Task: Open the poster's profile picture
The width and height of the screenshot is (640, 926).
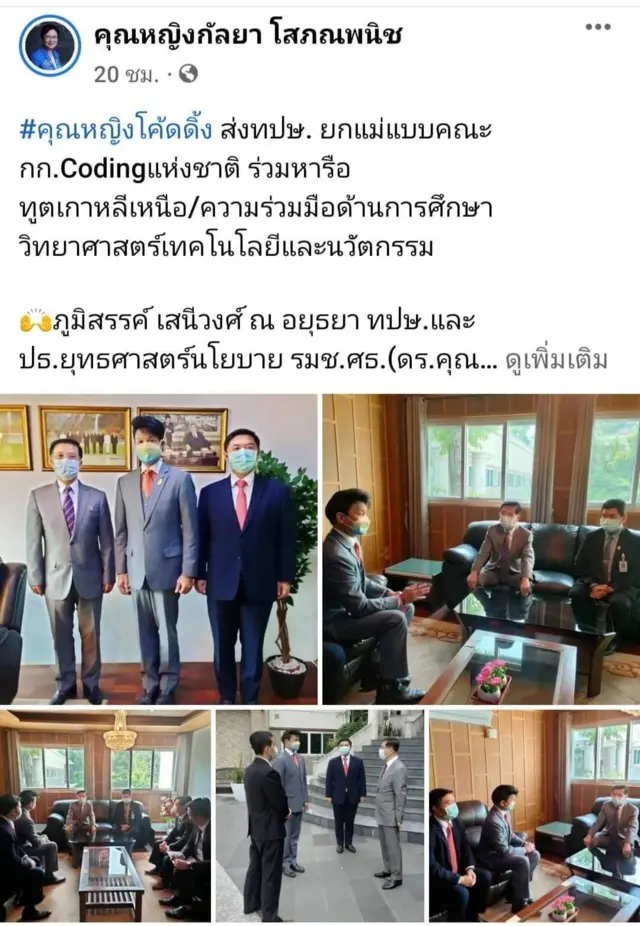Action: coord(49,46)
